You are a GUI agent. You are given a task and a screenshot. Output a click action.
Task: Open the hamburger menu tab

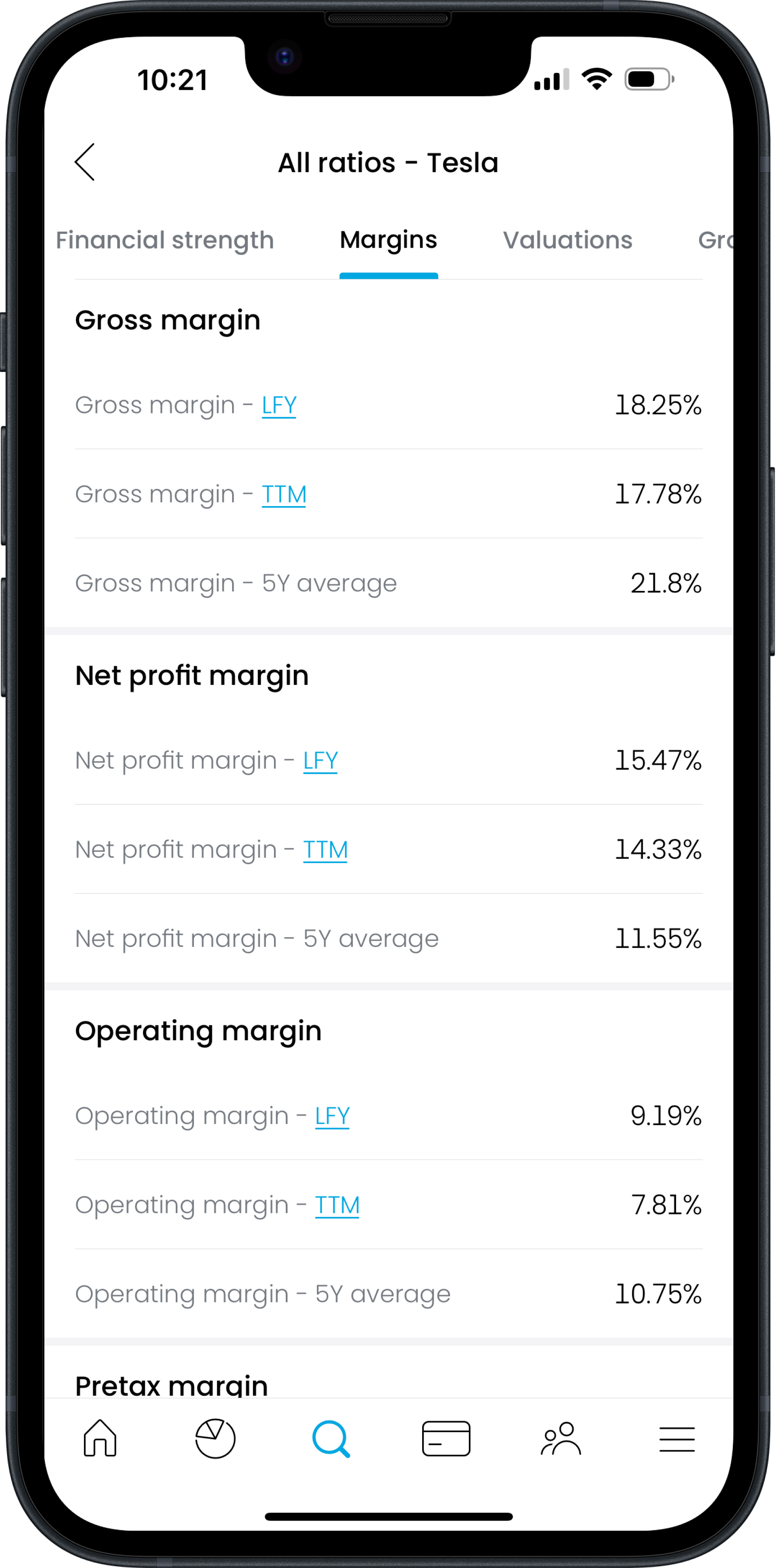coord(677,1439)
